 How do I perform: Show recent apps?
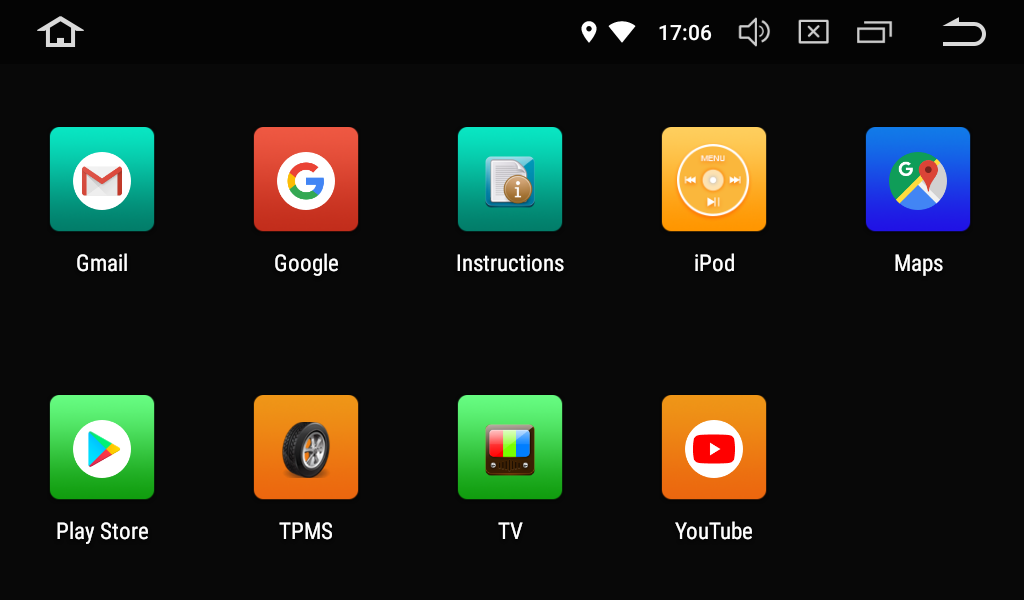click(874, 33)
